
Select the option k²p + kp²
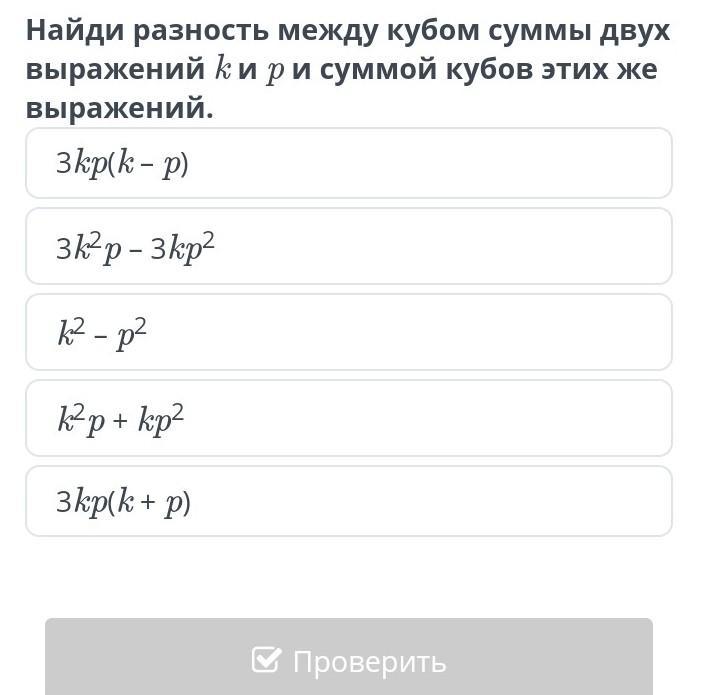(x=348, y=419)
